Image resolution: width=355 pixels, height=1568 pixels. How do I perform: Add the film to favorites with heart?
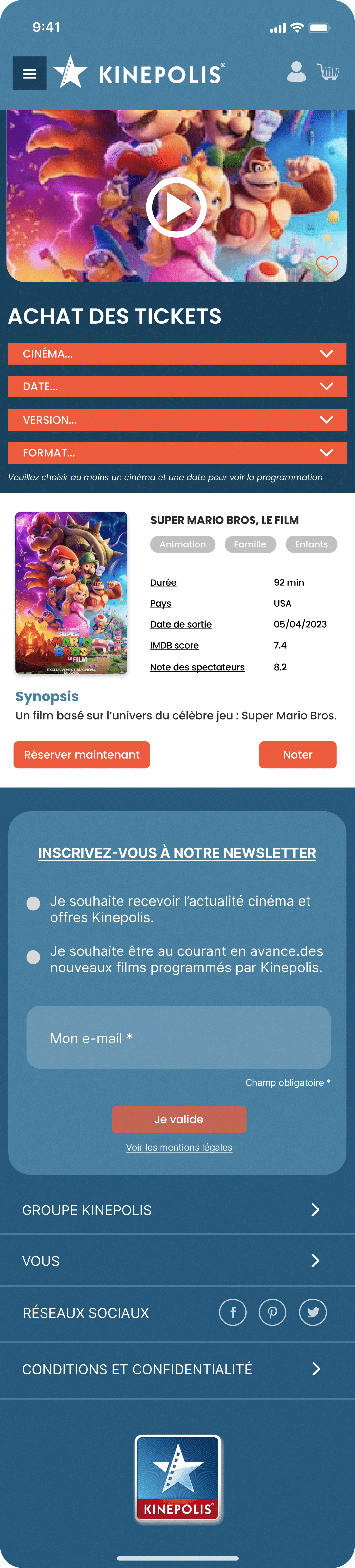pyautogui.click(x=327, y=265)
